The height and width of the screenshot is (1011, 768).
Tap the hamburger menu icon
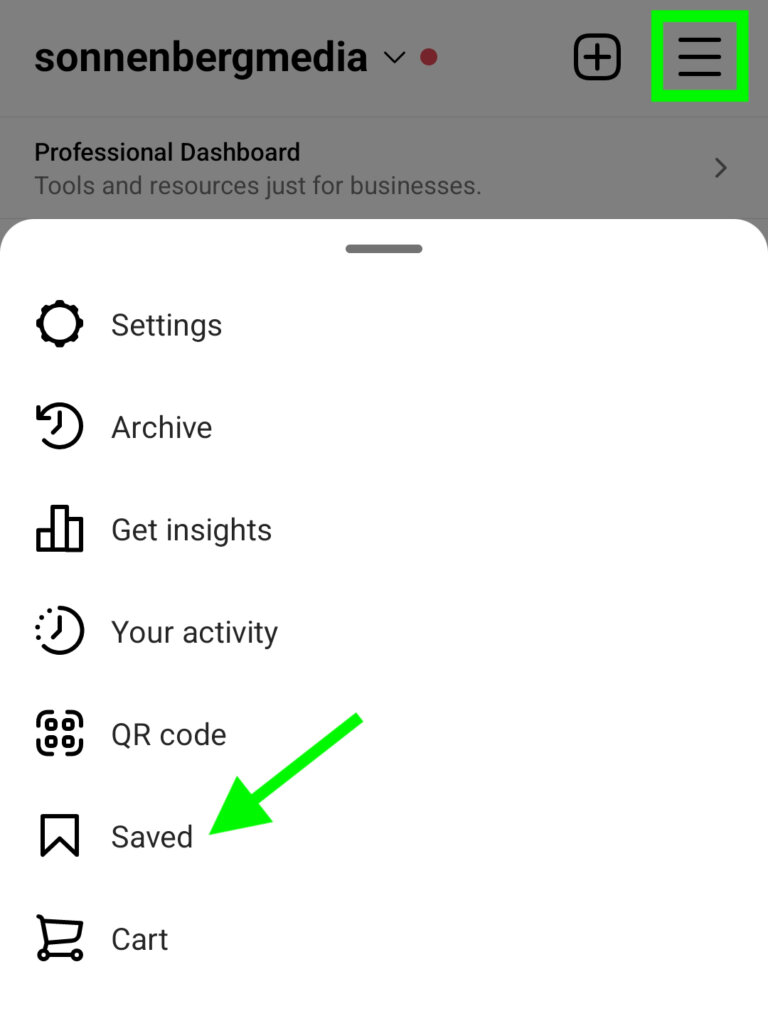pos(699,57)
